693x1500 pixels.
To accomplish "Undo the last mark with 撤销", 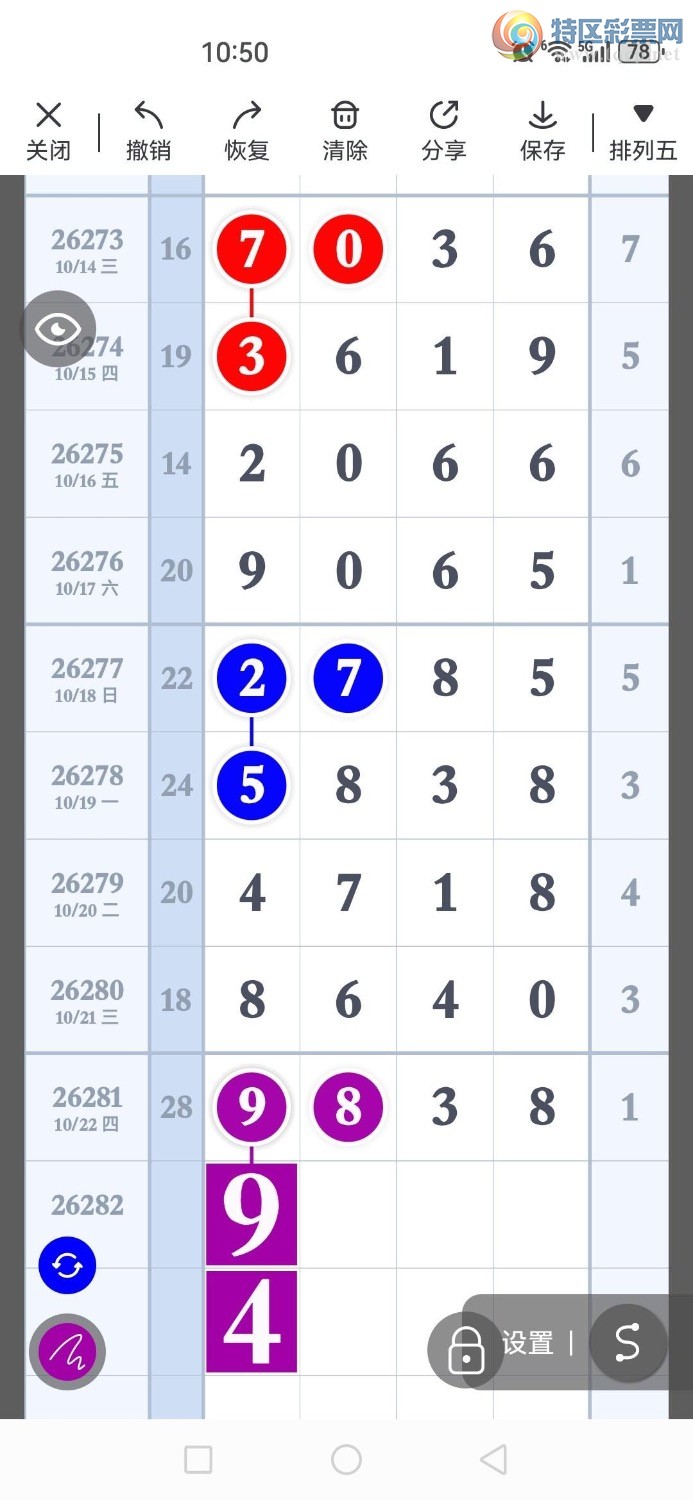I will 148,131.
